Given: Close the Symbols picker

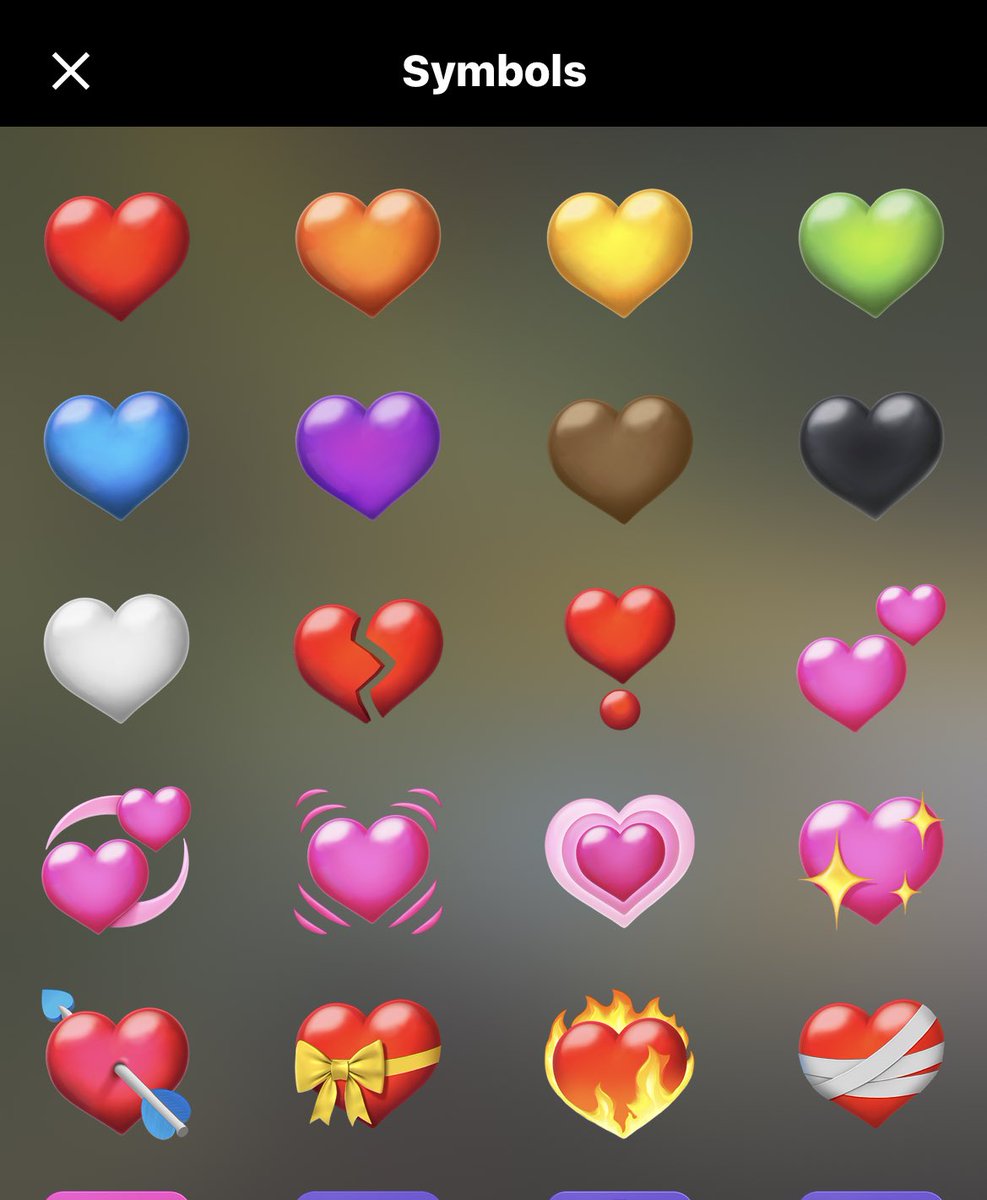Looking at the screenshot, I should point(71,71).
